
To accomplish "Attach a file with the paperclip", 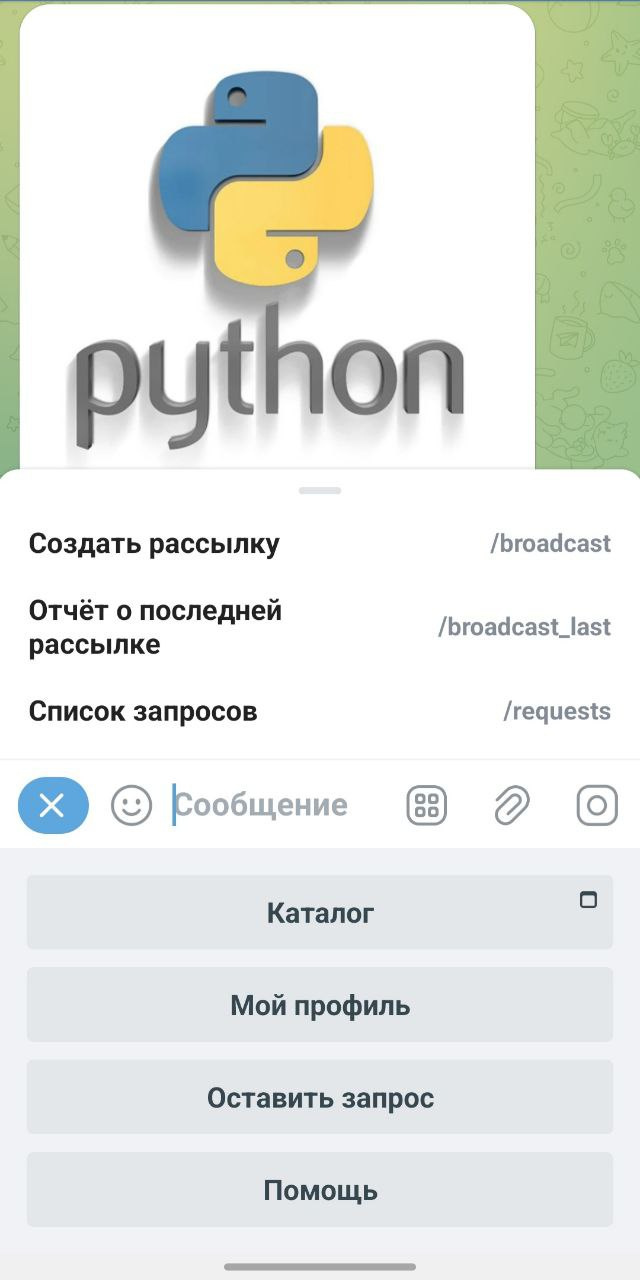I will tap(512, 805).
